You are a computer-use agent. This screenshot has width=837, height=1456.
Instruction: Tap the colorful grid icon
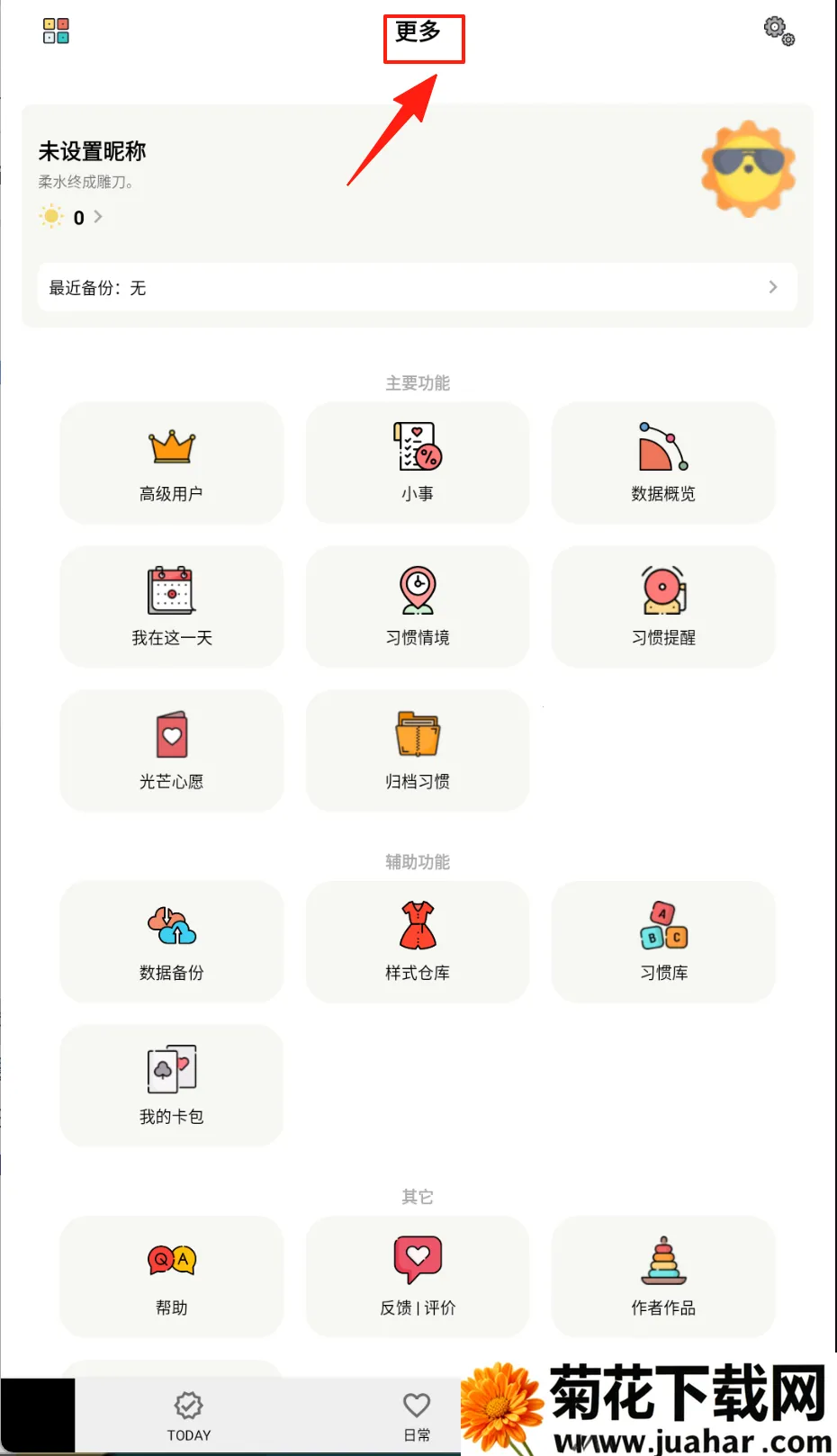pos(56,31)
